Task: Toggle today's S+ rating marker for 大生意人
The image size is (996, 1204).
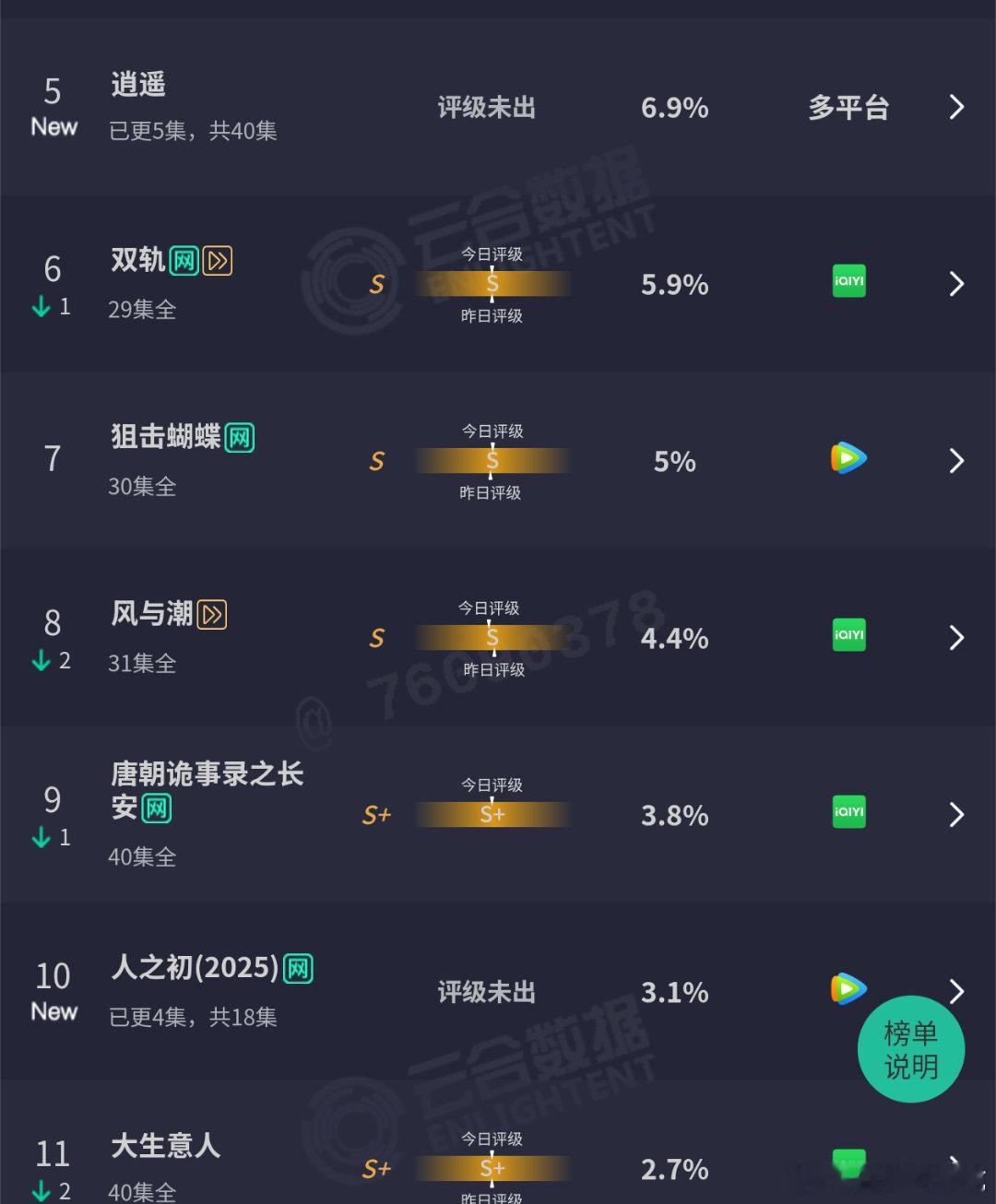Action: click(x=492, y=1167)
